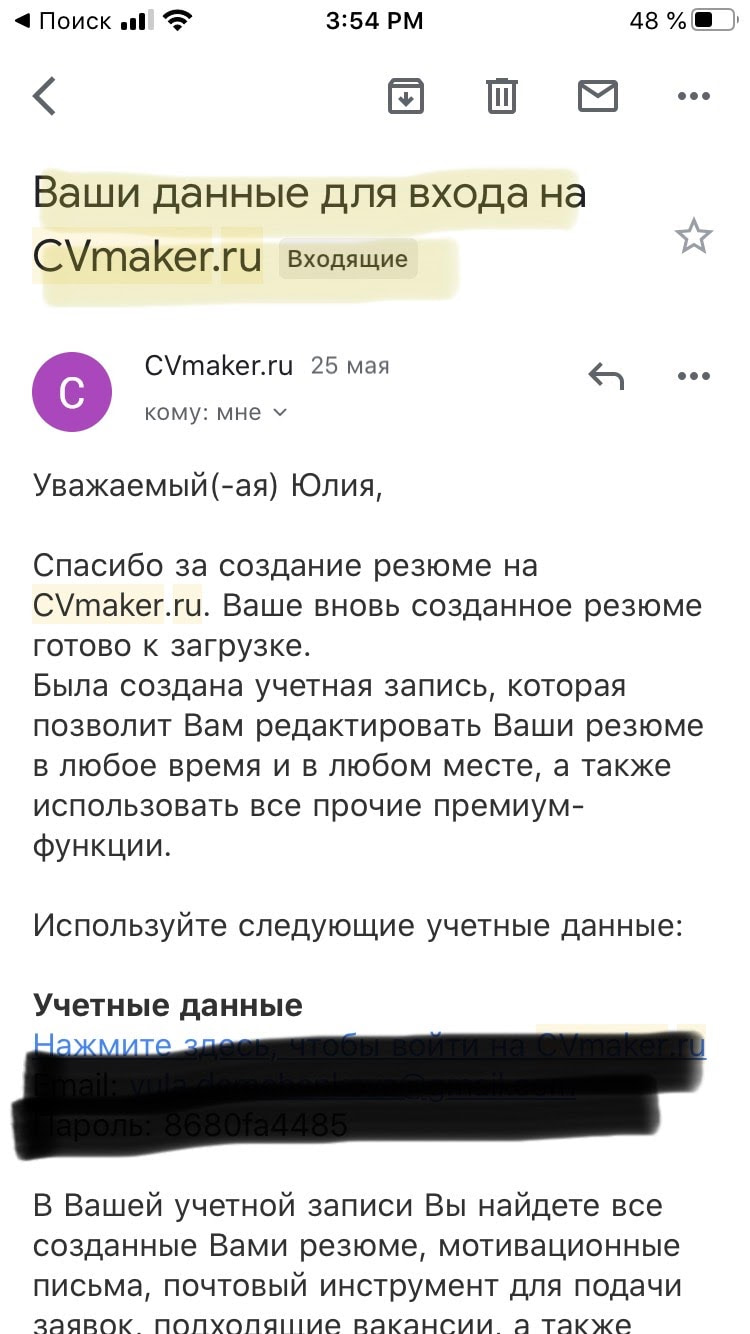
Task: Delete the email with the trash icon
Action: click(501, 96)
